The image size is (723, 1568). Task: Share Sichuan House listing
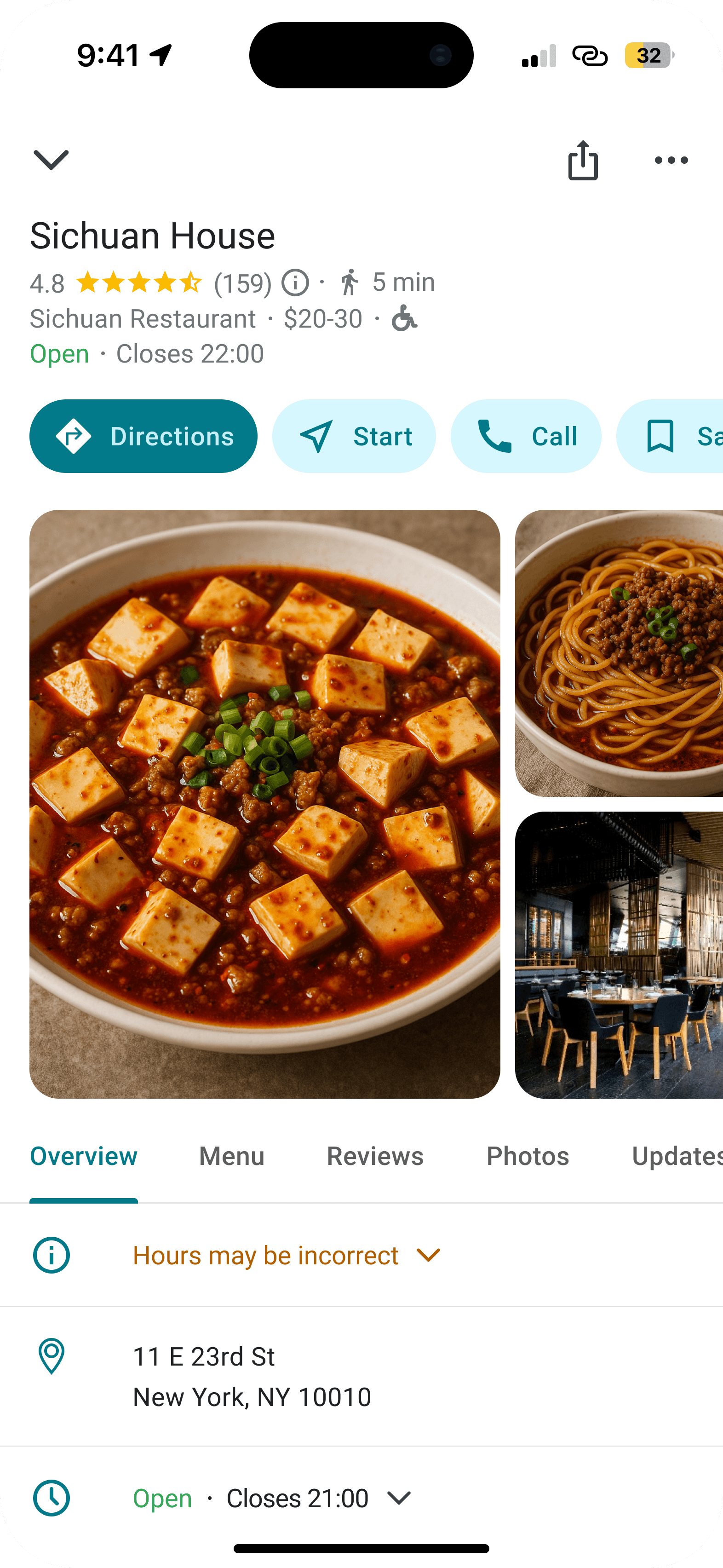coord(583,160)
